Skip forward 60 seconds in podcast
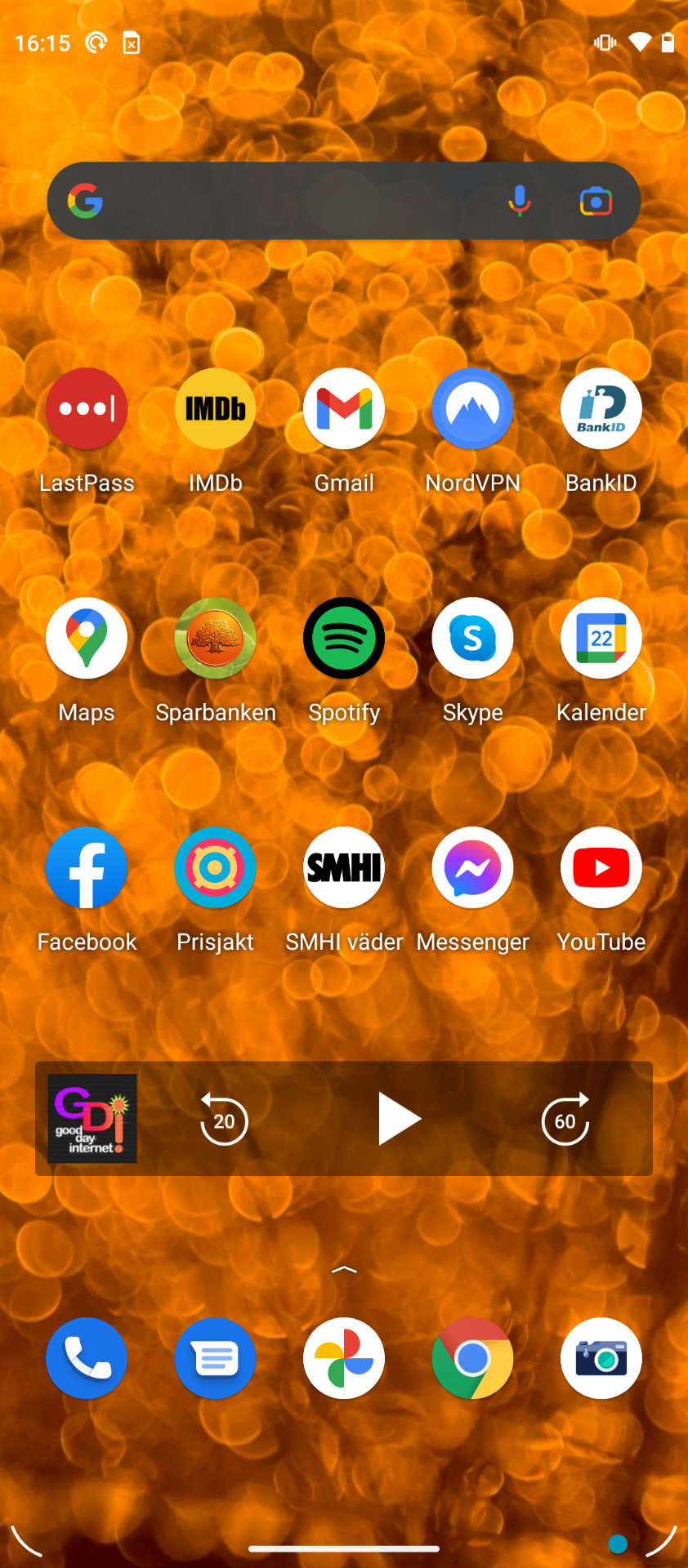 point(565,1120)
